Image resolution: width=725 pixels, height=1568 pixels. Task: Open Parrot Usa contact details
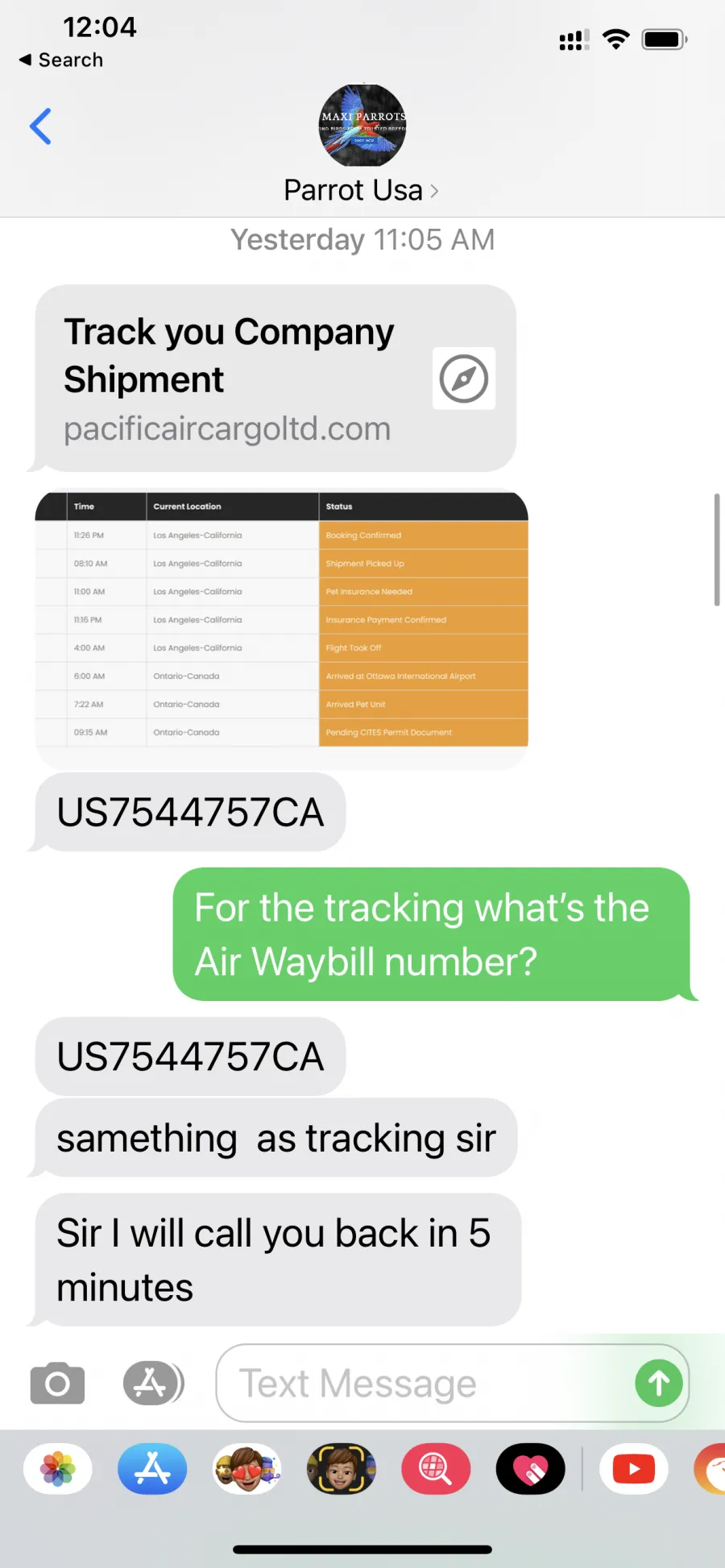pyautogui.click(x=362, y=145)
